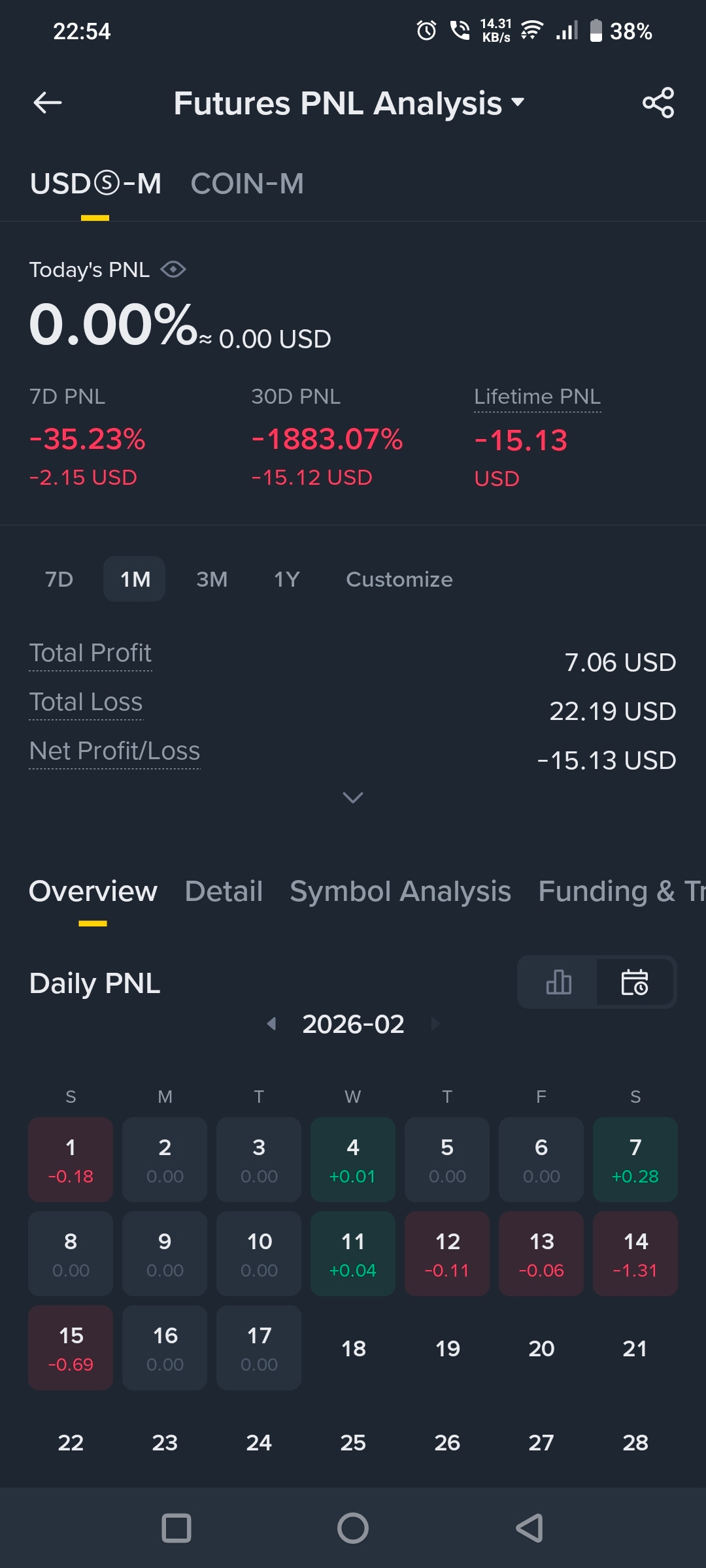The image size is (706, 1568).
Task: Select the 1Y time range
Action: click(286, 580)
